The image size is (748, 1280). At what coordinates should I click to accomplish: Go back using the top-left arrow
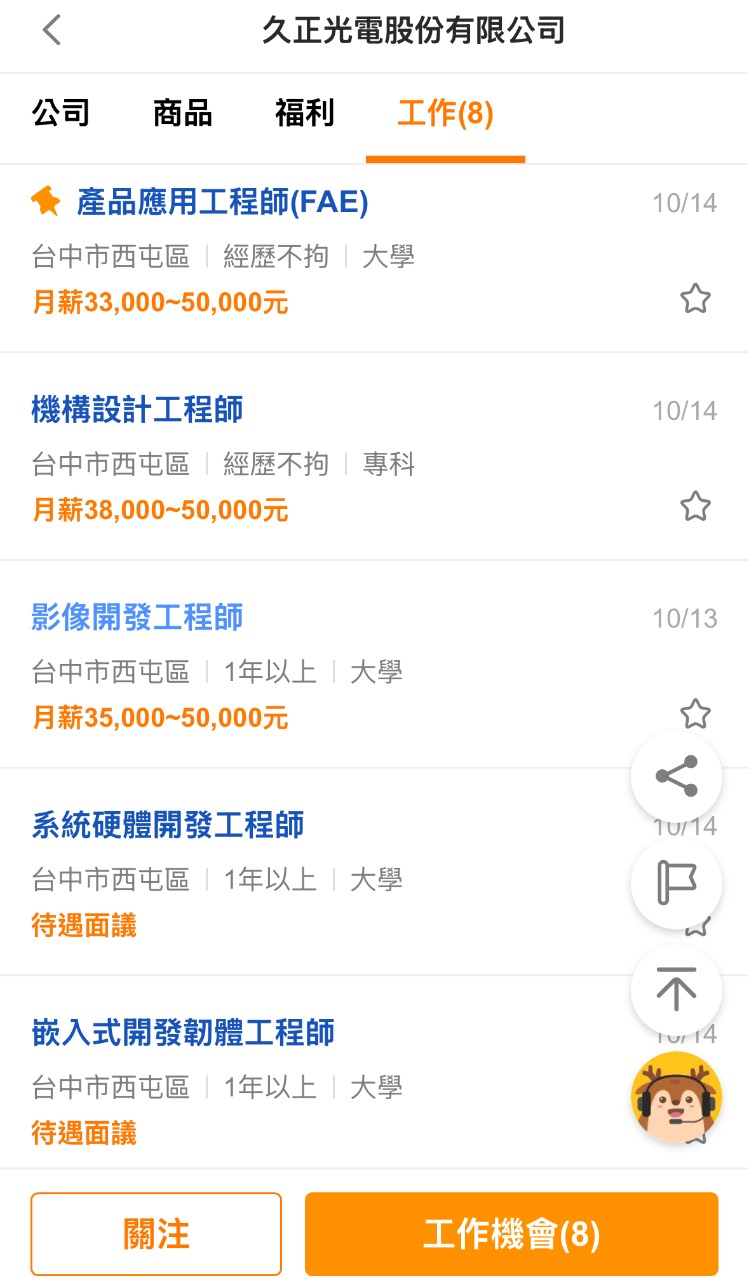52,31
